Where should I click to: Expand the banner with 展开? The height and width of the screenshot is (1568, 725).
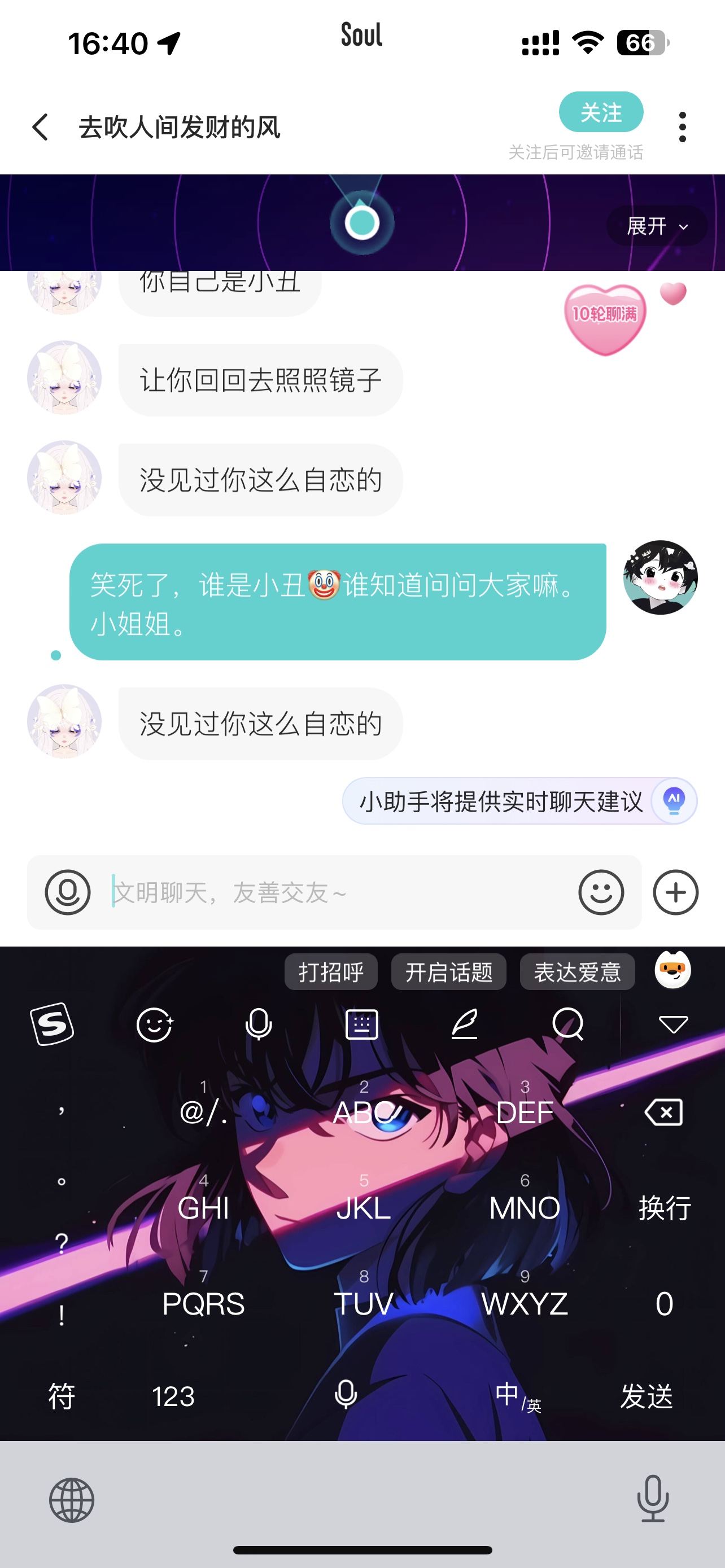pyautogui.click(x=656, y=226)
